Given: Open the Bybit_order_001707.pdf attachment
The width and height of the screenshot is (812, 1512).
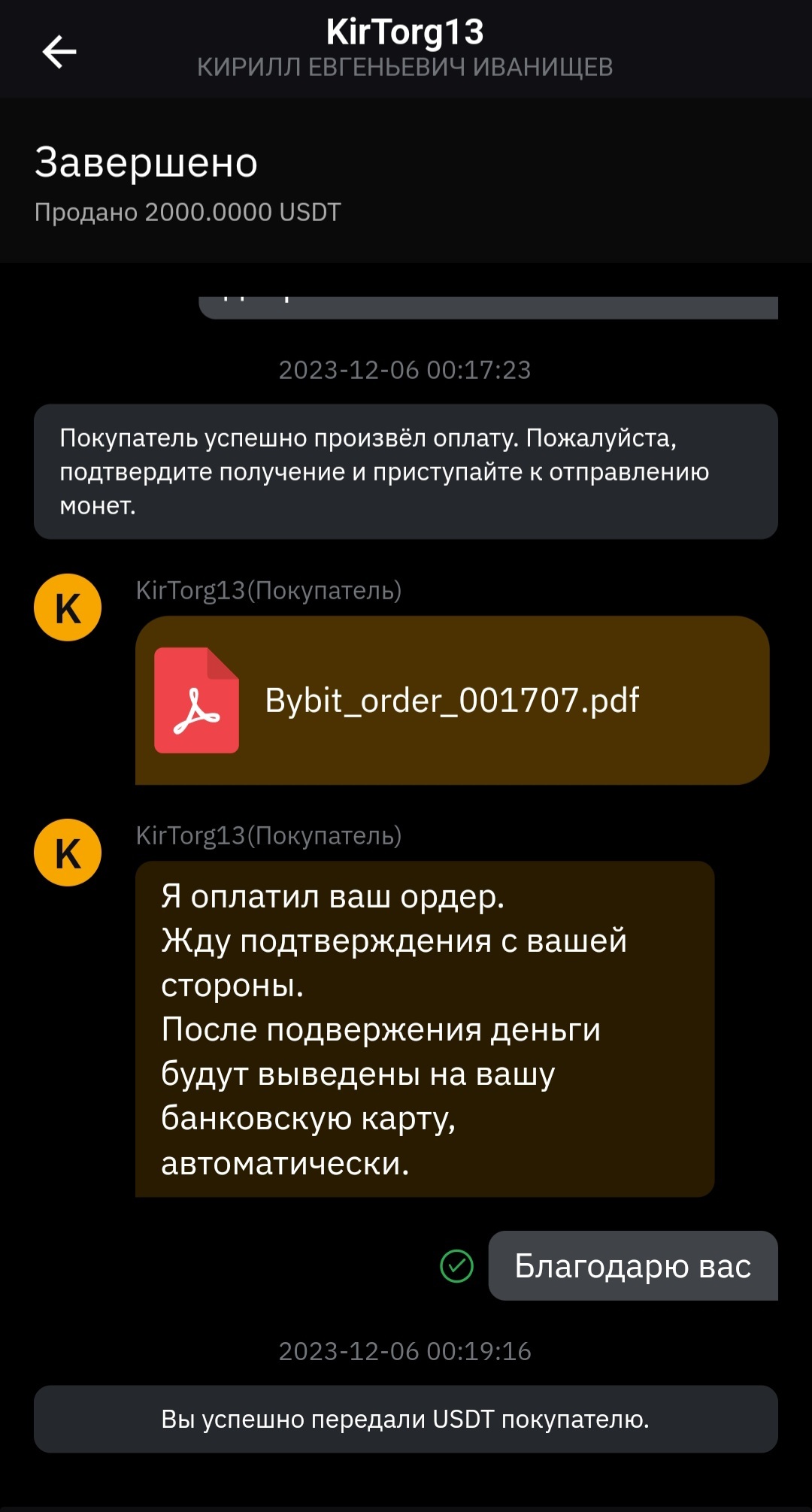Looking at the screenshot, I should (x=451, y=700).
